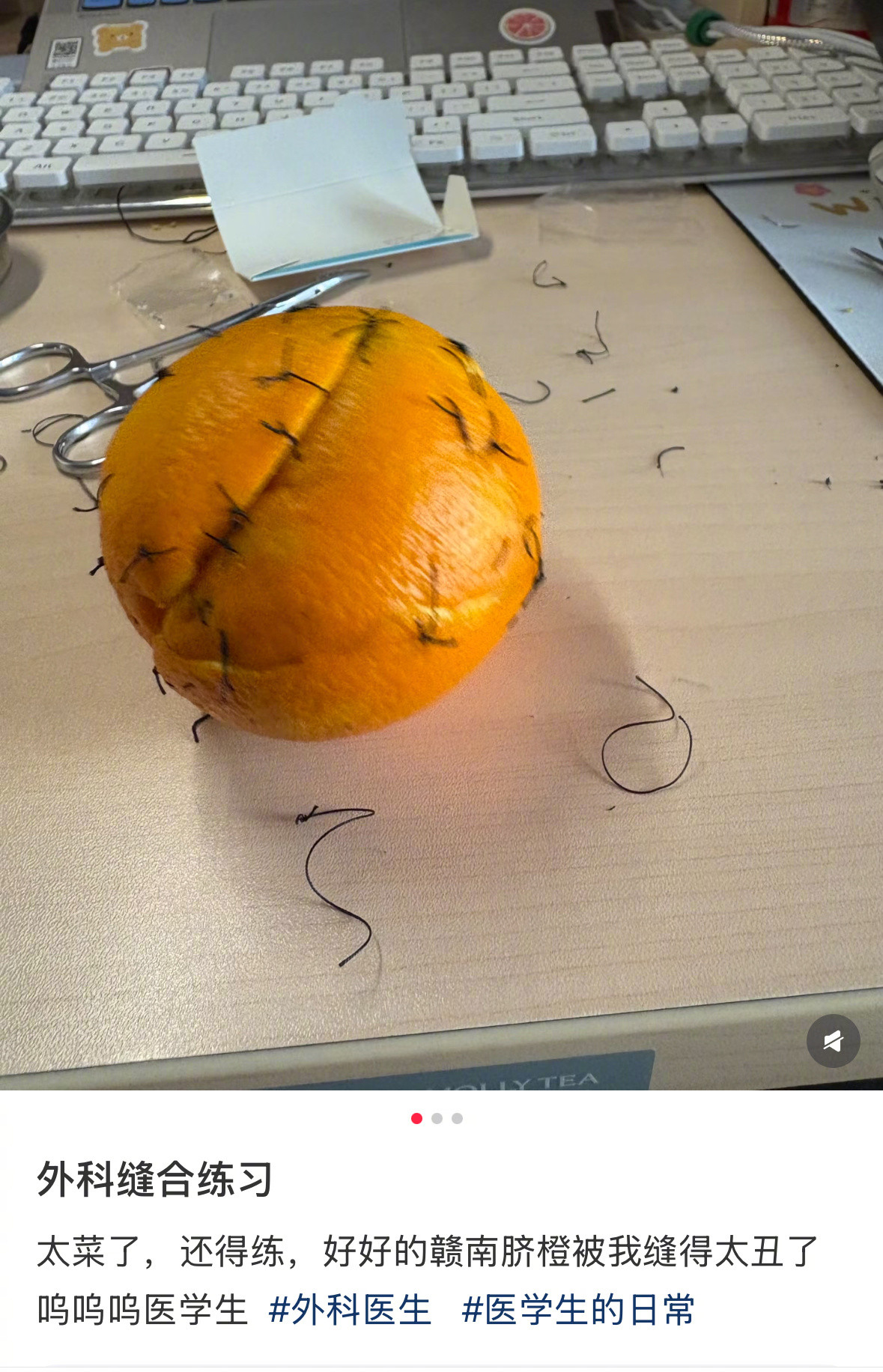Open the #外科医生 hashtag
This screenshot has width=883, height=1372.
(x=350, y=1311)
